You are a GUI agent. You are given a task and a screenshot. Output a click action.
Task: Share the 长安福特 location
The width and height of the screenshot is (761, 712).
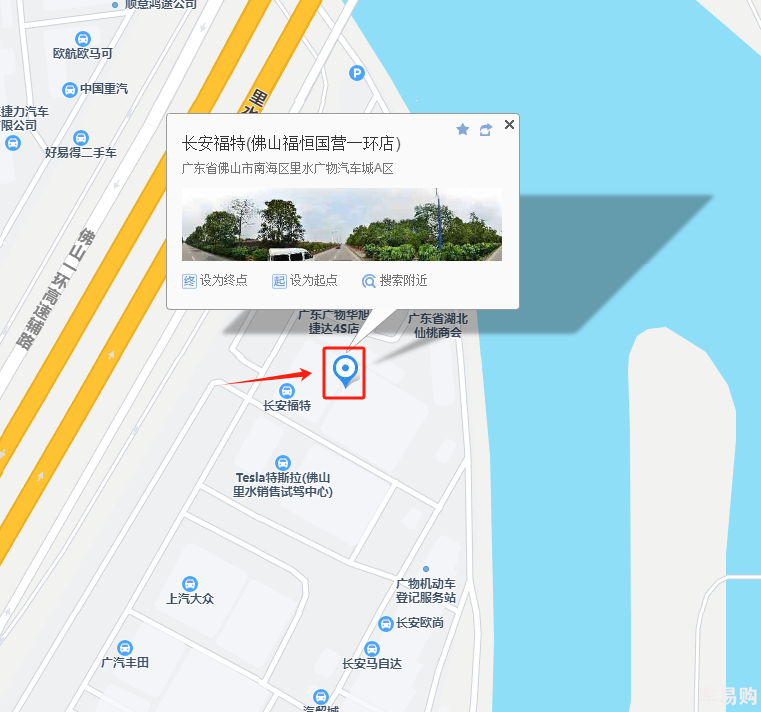pos(486,130)
